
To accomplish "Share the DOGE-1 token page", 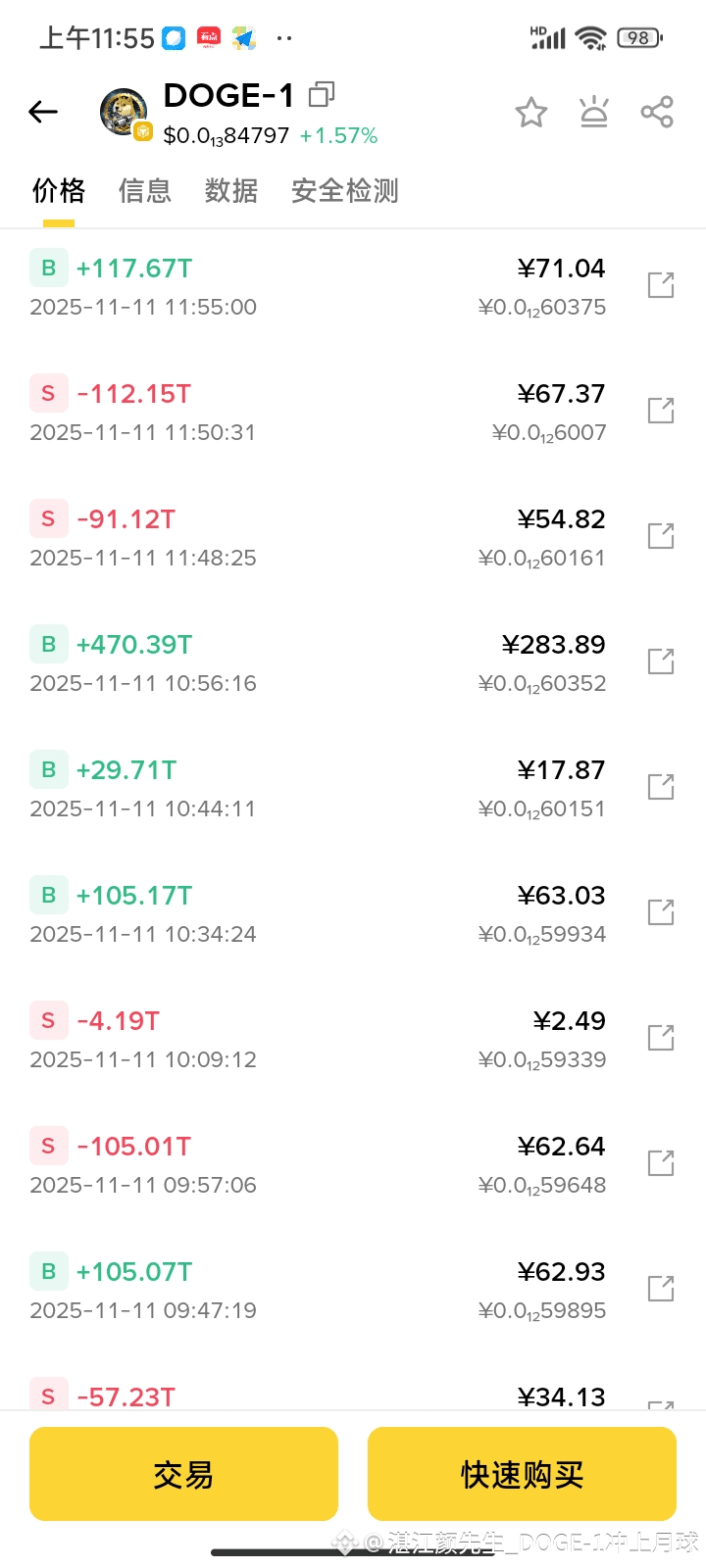I will click(x=657, y=113).
